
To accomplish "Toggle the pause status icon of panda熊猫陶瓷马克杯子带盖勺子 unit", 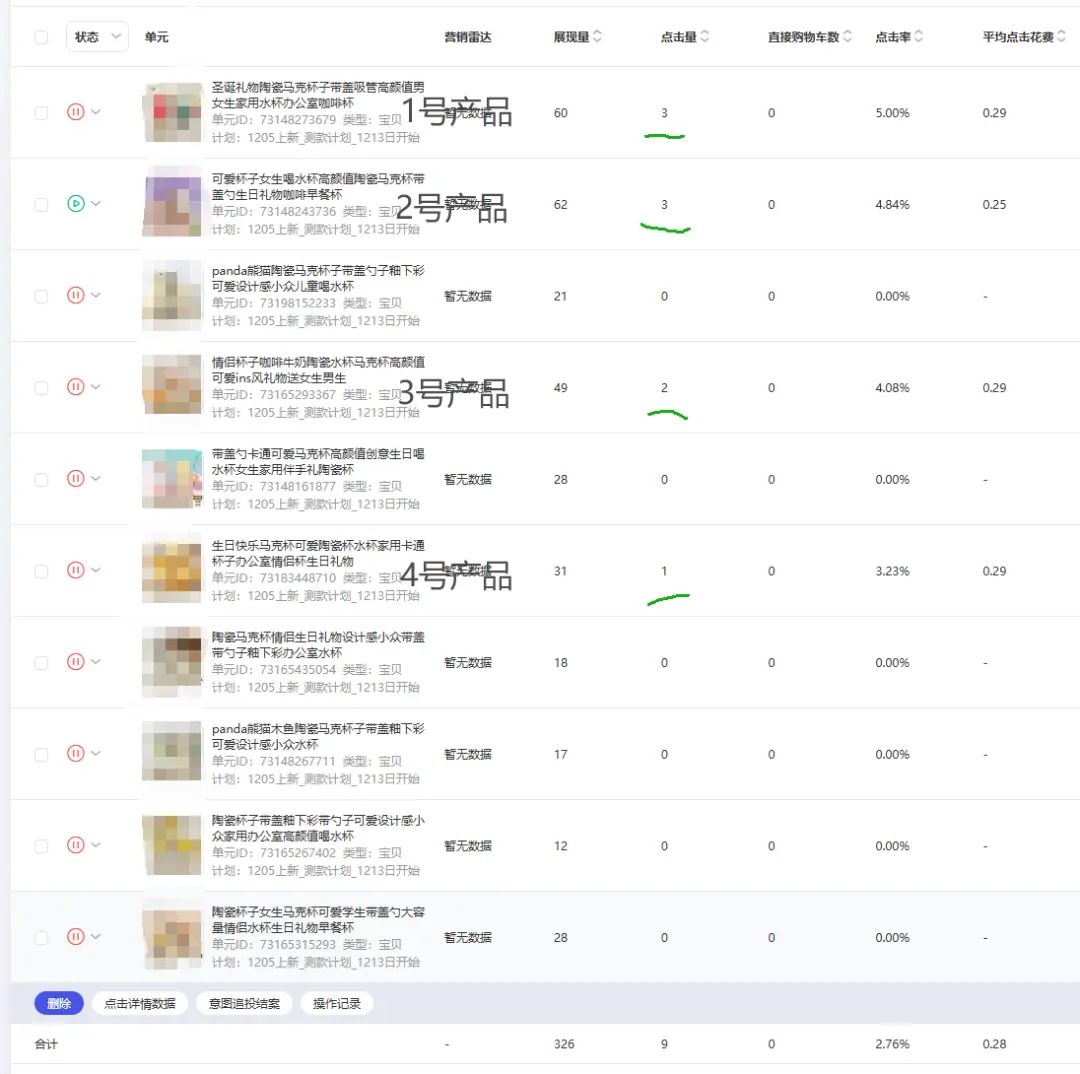I will click(x=75, y=296).
